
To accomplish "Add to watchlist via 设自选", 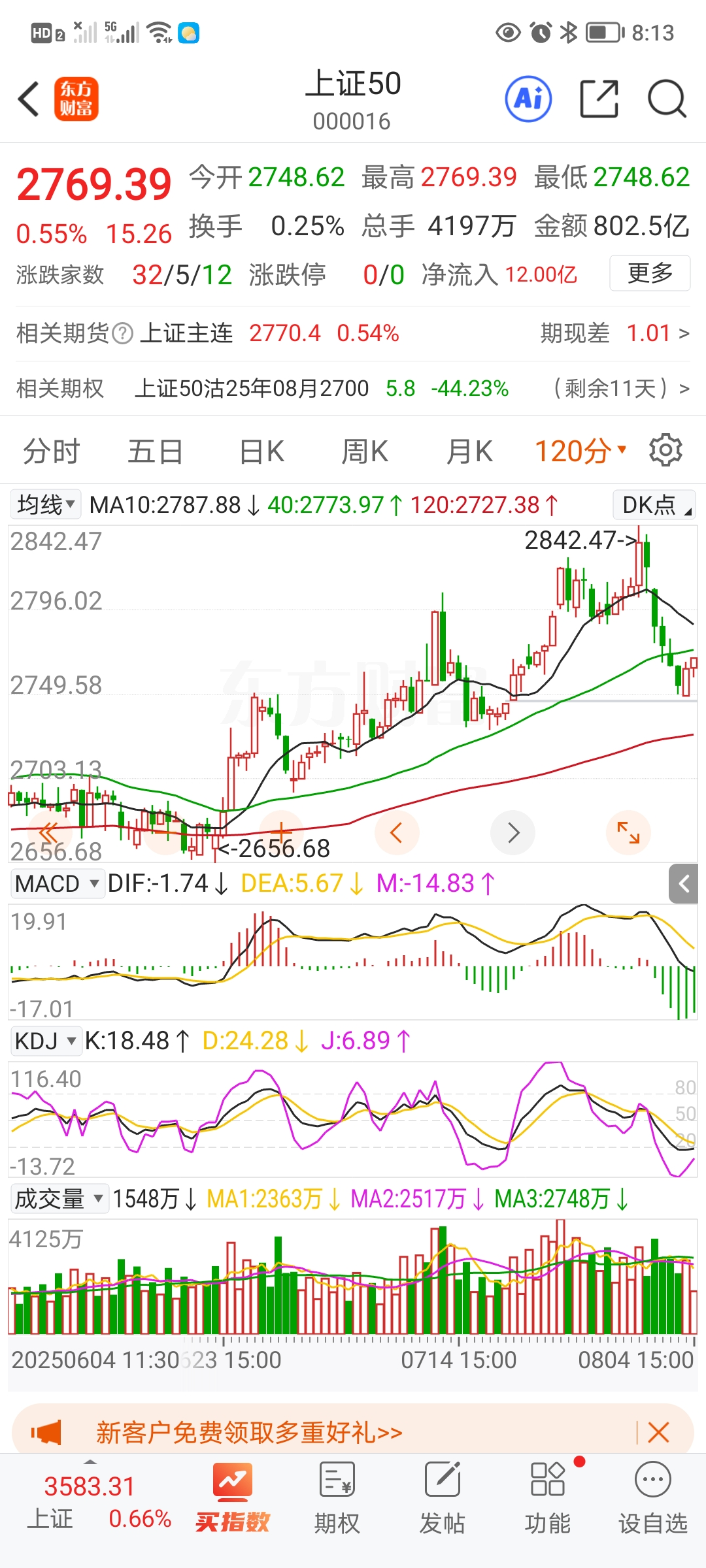I will coord(652,1497).
